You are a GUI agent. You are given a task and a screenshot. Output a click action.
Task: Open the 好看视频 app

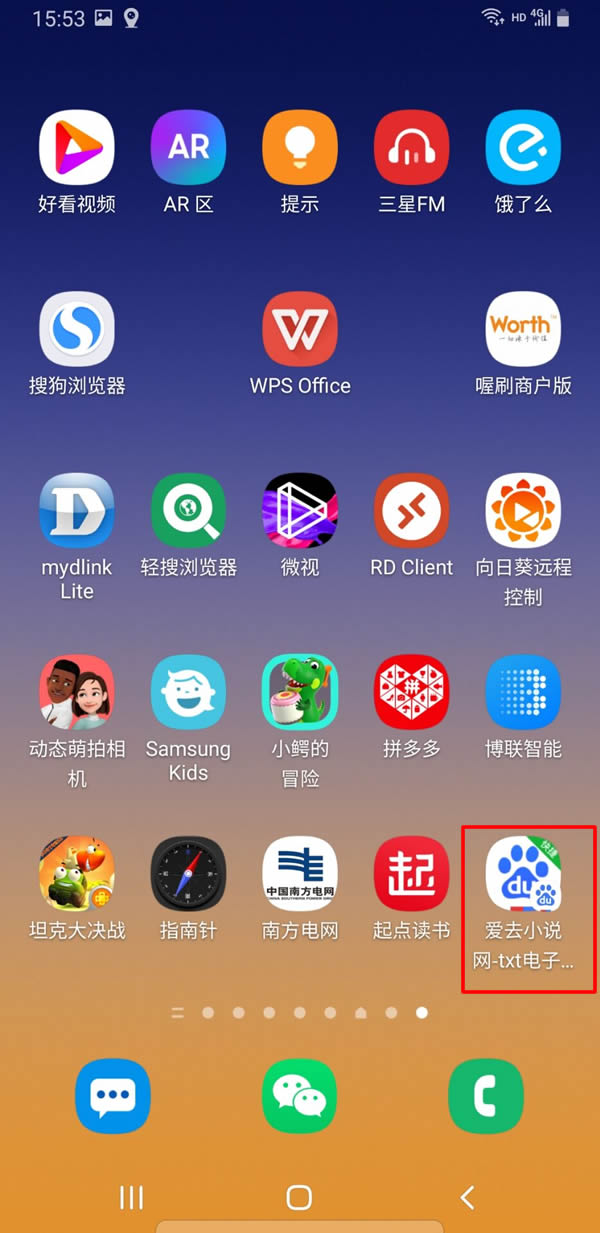[77, 148]
